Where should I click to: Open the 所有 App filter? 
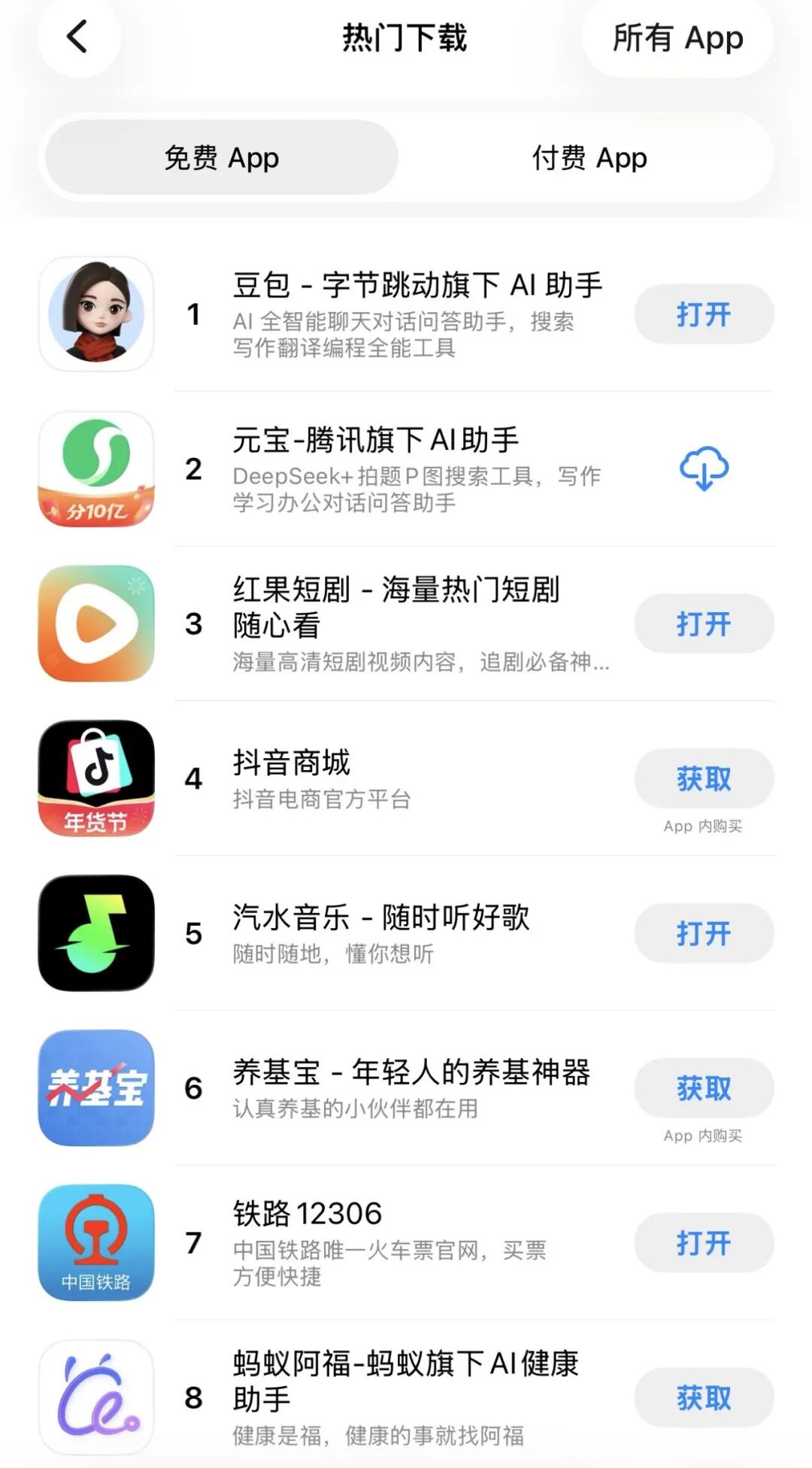tap(677, 38)
